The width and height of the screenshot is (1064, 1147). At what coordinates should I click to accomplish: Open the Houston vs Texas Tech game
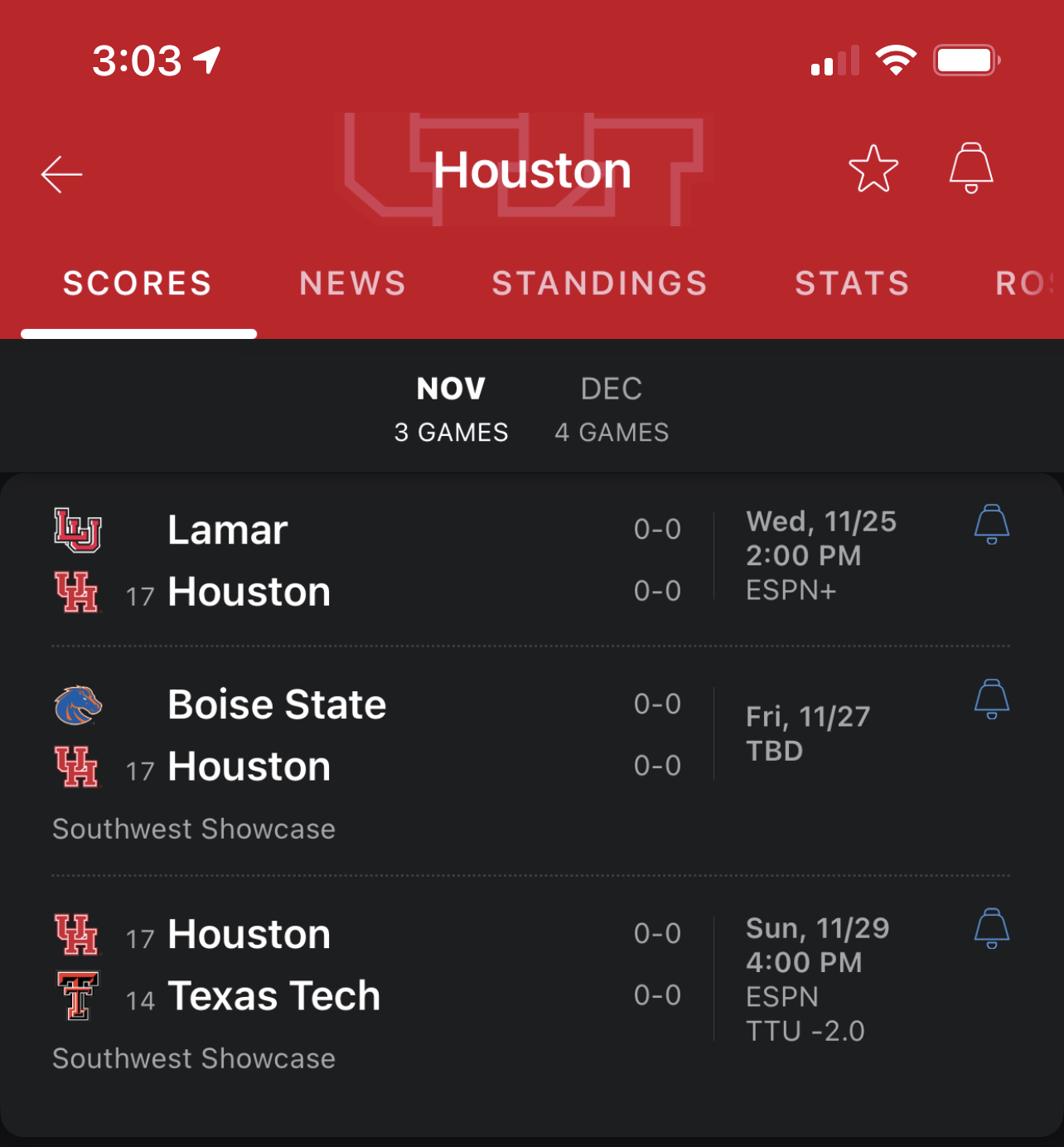click(373, 966)
